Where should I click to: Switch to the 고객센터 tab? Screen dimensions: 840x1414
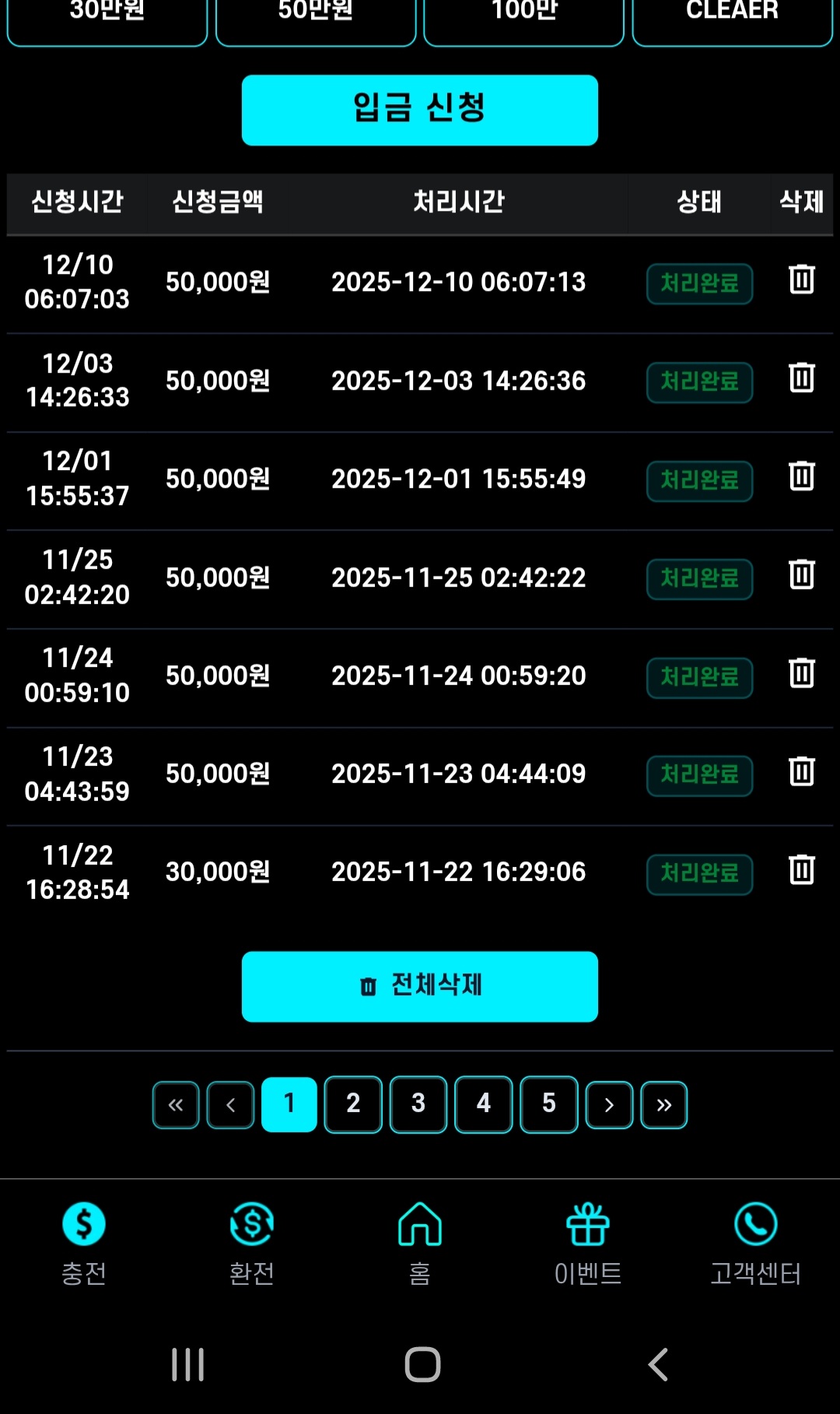[755, 1243]
